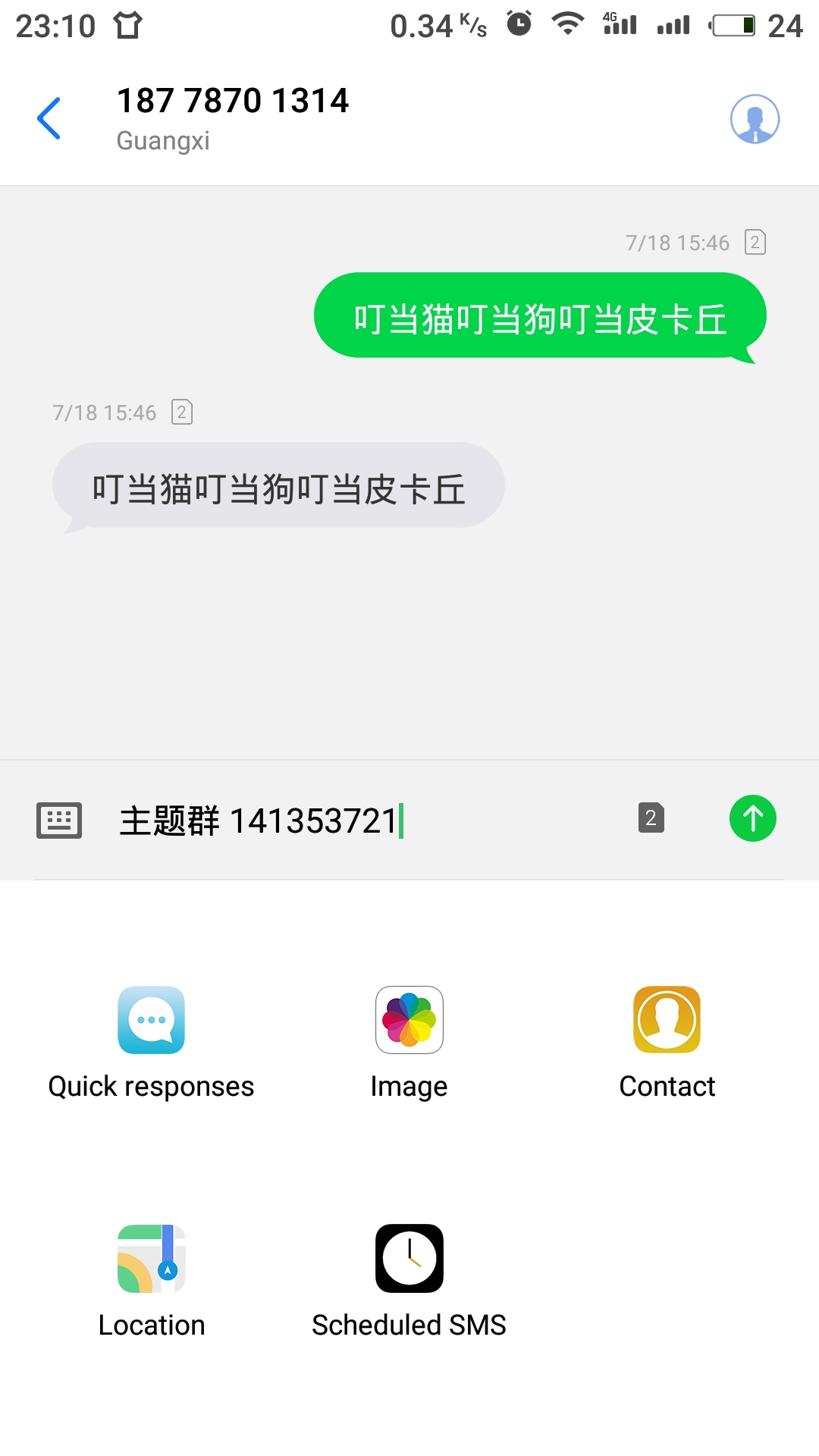Send the typed message
Screen dimensions: 819x1456
click(752, 818)
